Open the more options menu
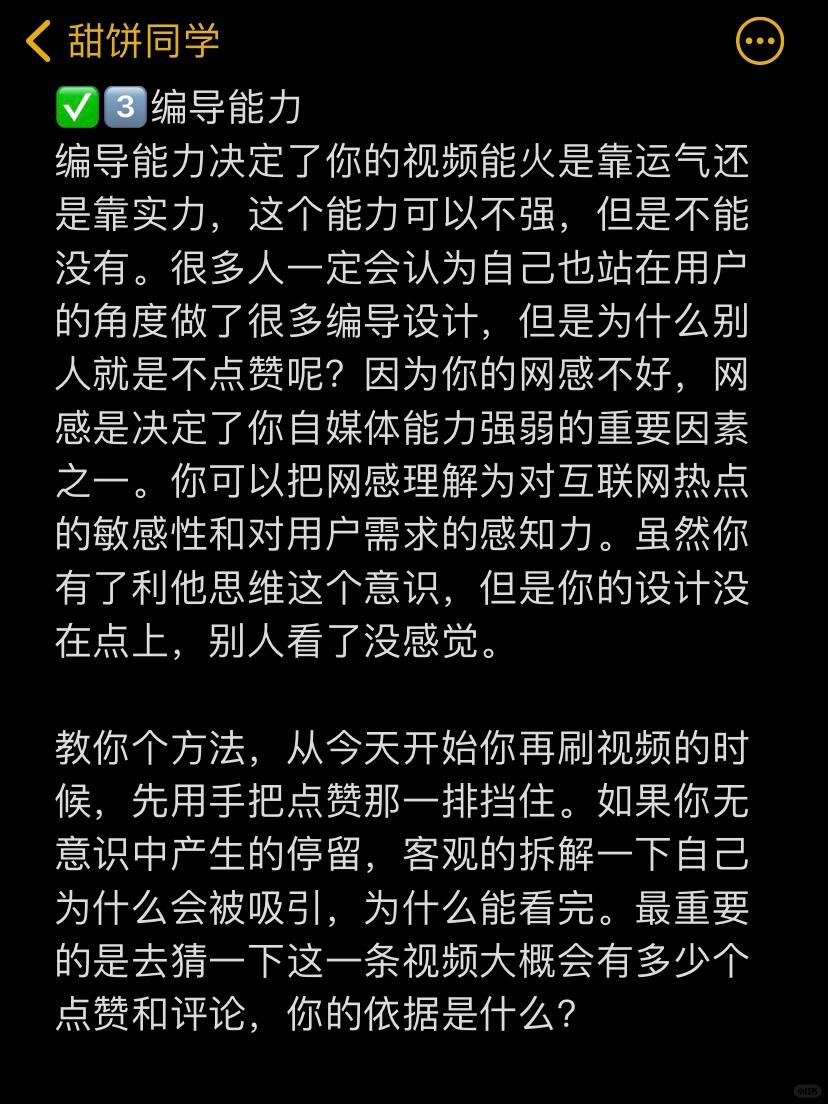 [x=759, y=42]
